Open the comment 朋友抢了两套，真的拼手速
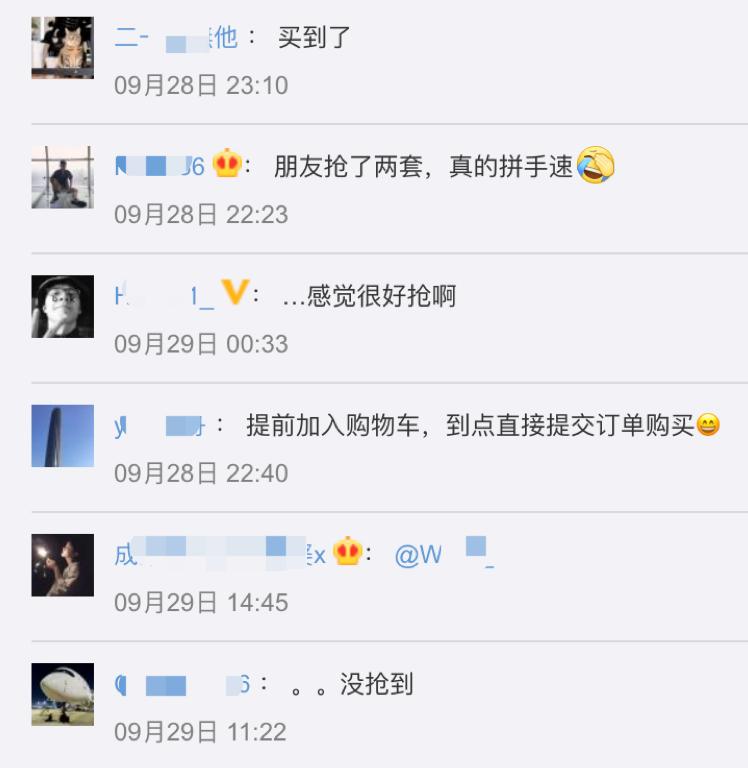Viewport: 748px width, 768px height. pyautogui.click(x=424, y=167)
